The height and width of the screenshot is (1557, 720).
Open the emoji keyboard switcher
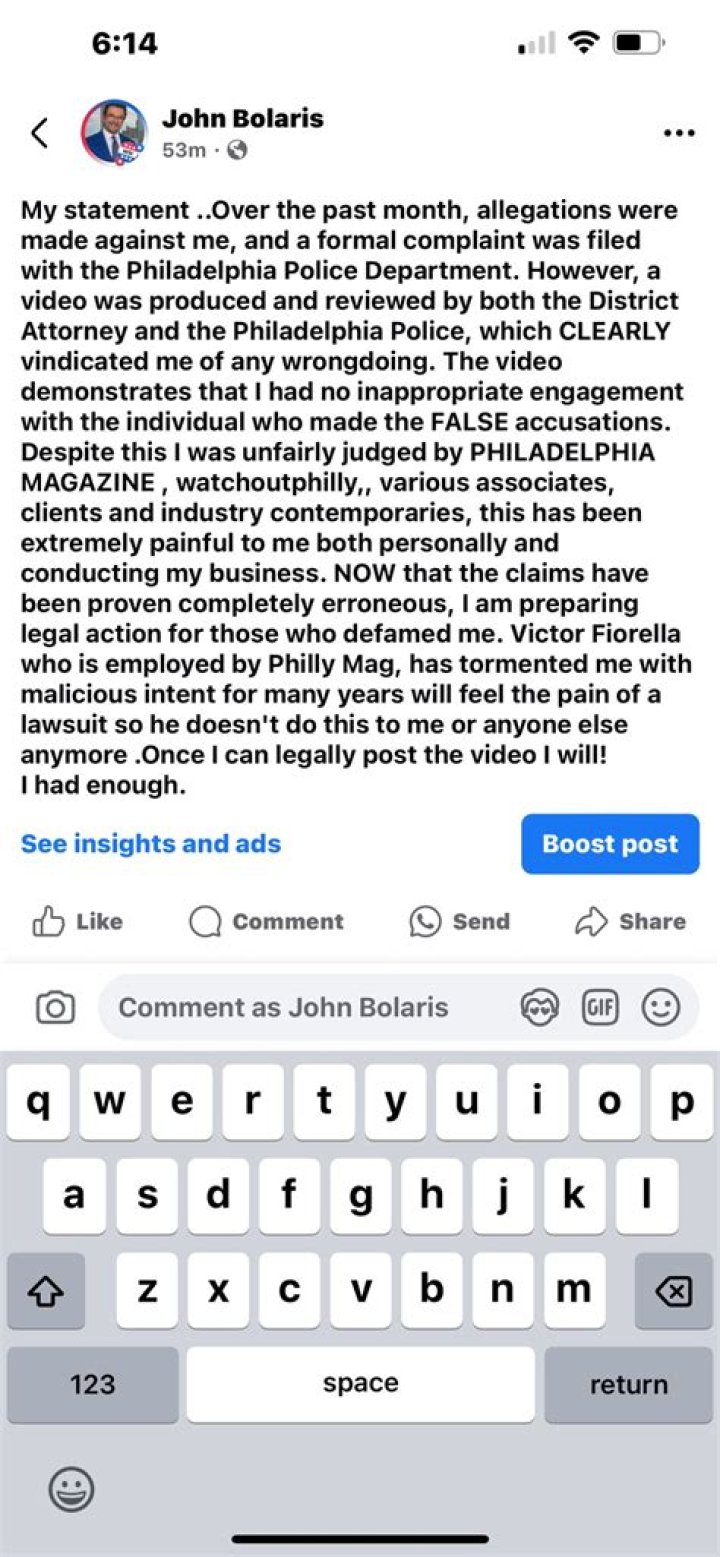tap(72, 1490)
